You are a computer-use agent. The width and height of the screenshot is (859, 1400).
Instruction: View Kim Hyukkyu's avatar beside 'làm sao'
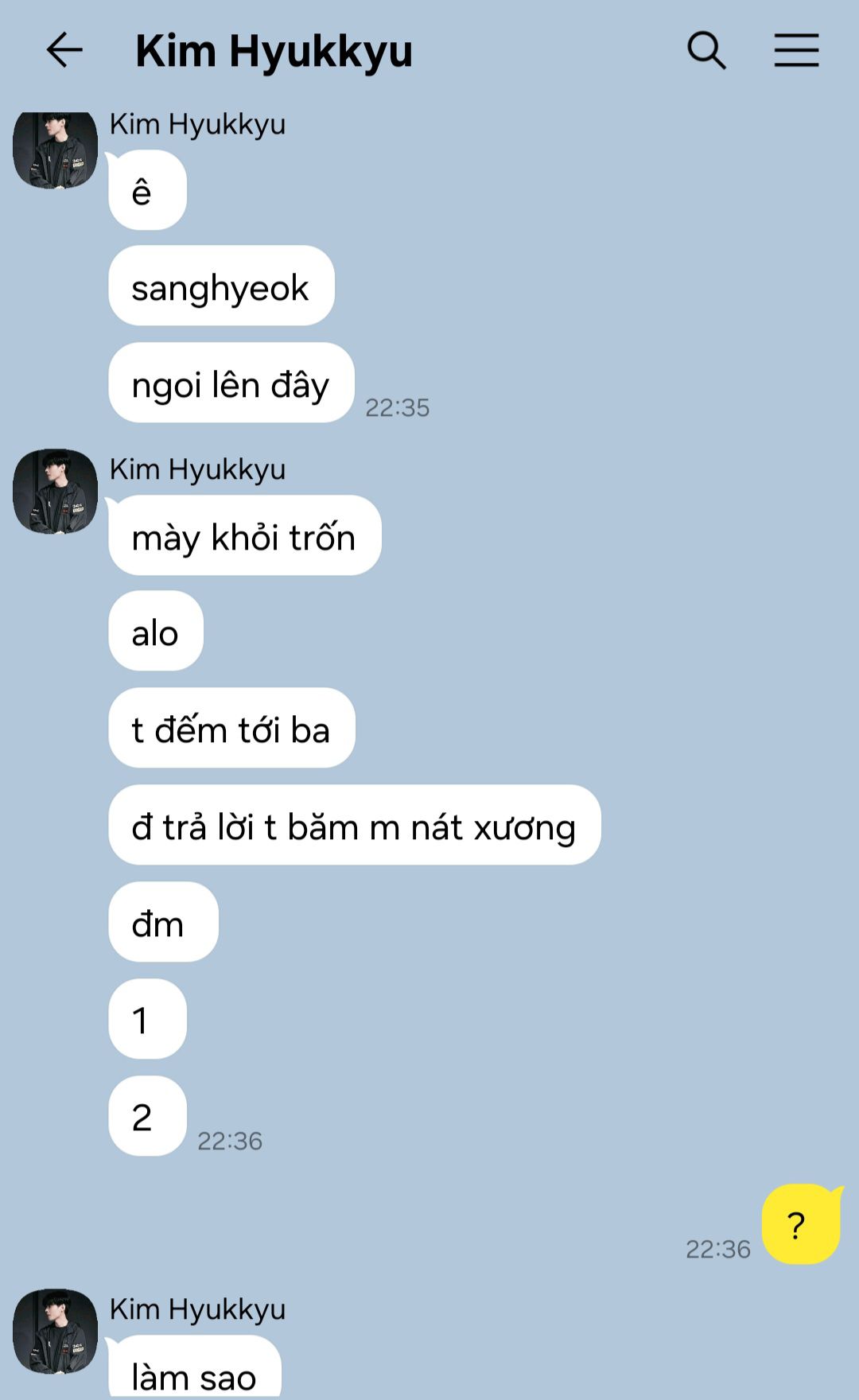click(x=55, y=1331)
